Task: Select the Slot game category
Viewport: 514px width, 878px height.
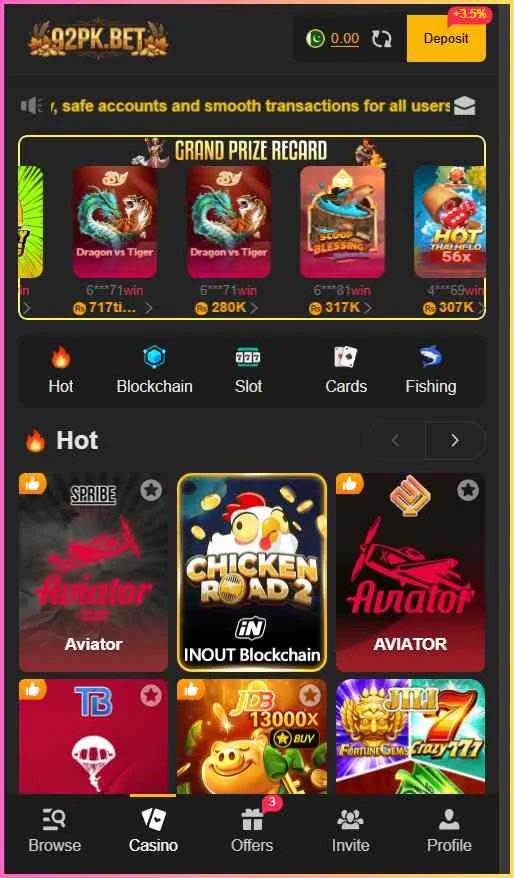Action: coord(249,370)
